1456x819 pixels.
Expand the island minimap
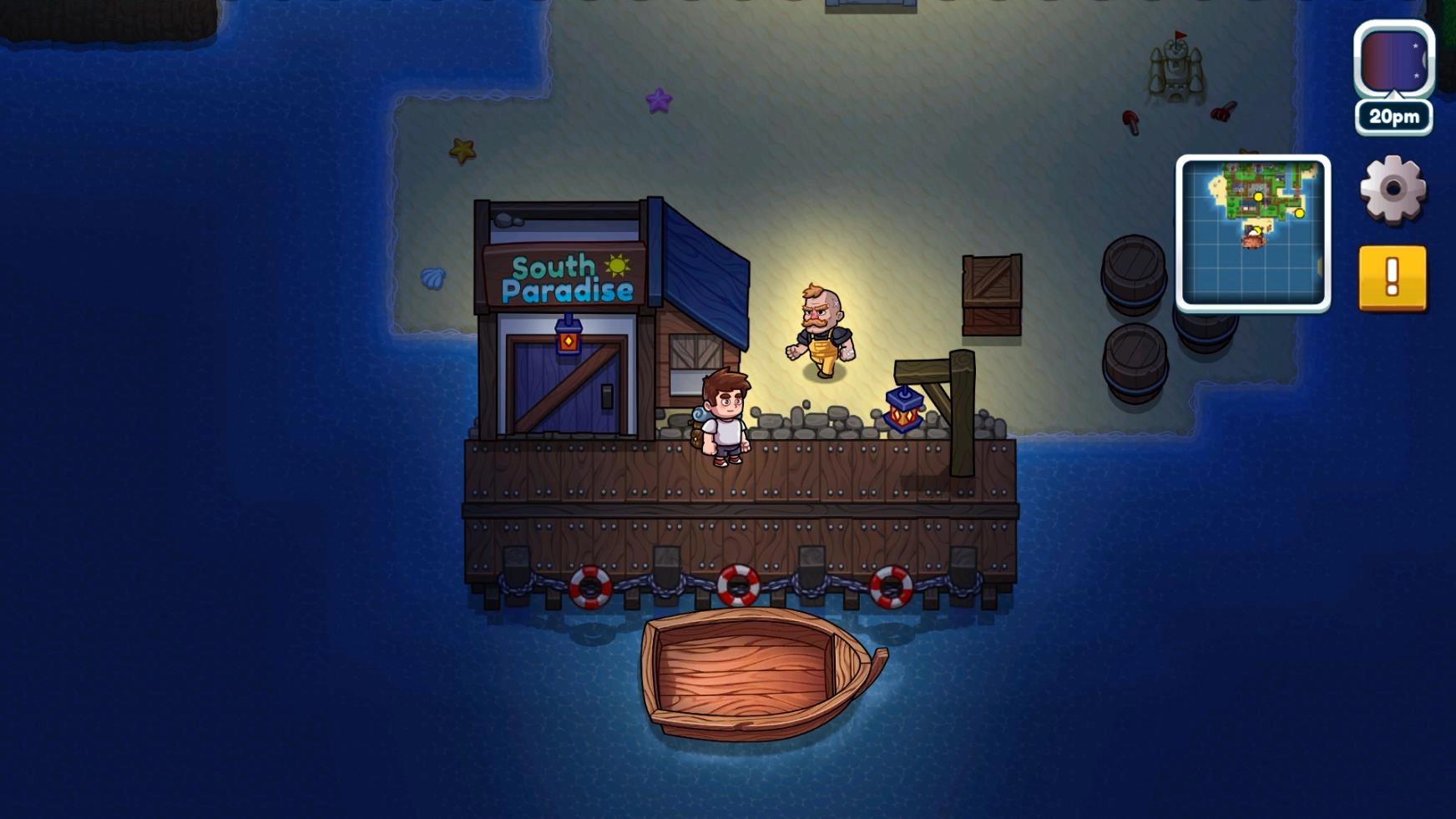(x=1253, y=232)
